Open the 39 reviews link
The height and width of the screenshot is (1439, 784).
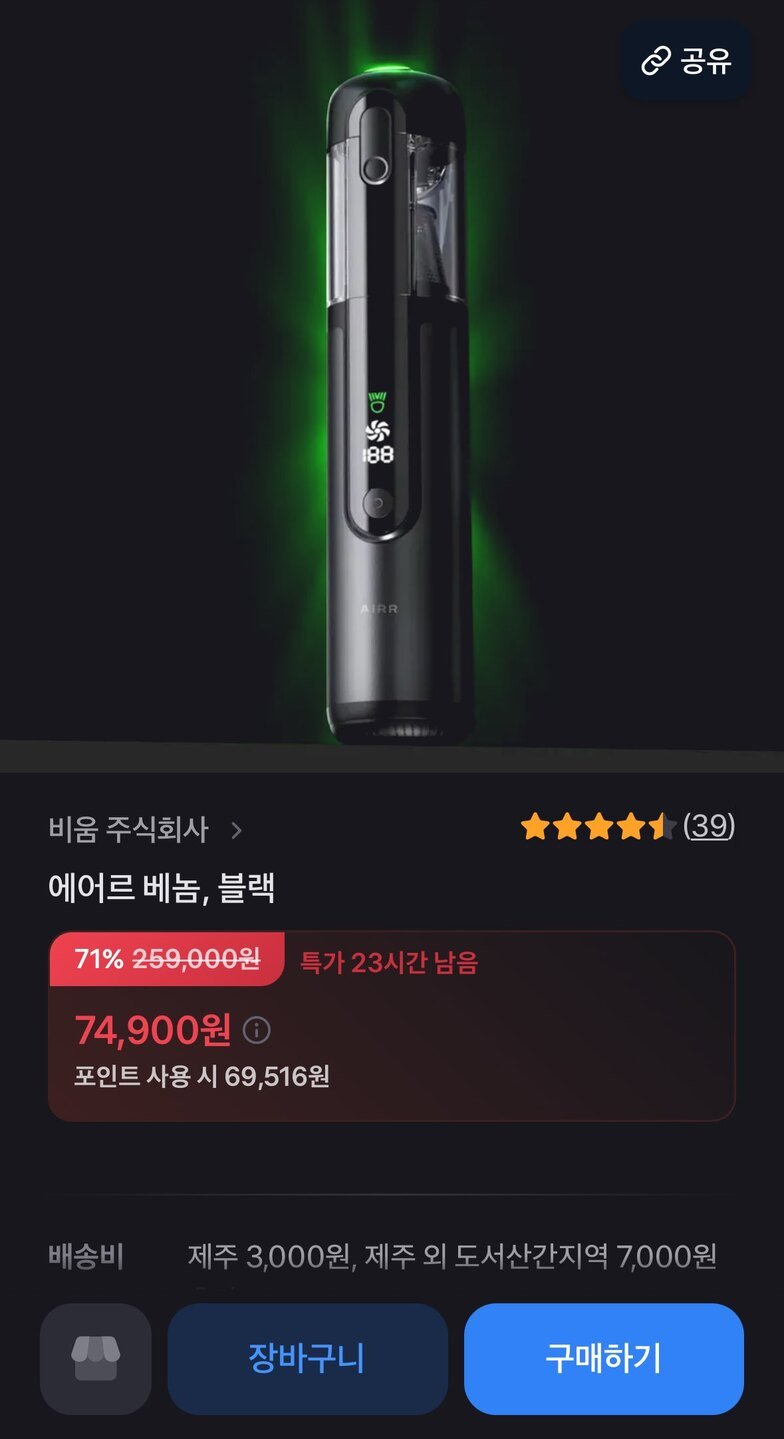pyautogui.click(x=709, y=826)
